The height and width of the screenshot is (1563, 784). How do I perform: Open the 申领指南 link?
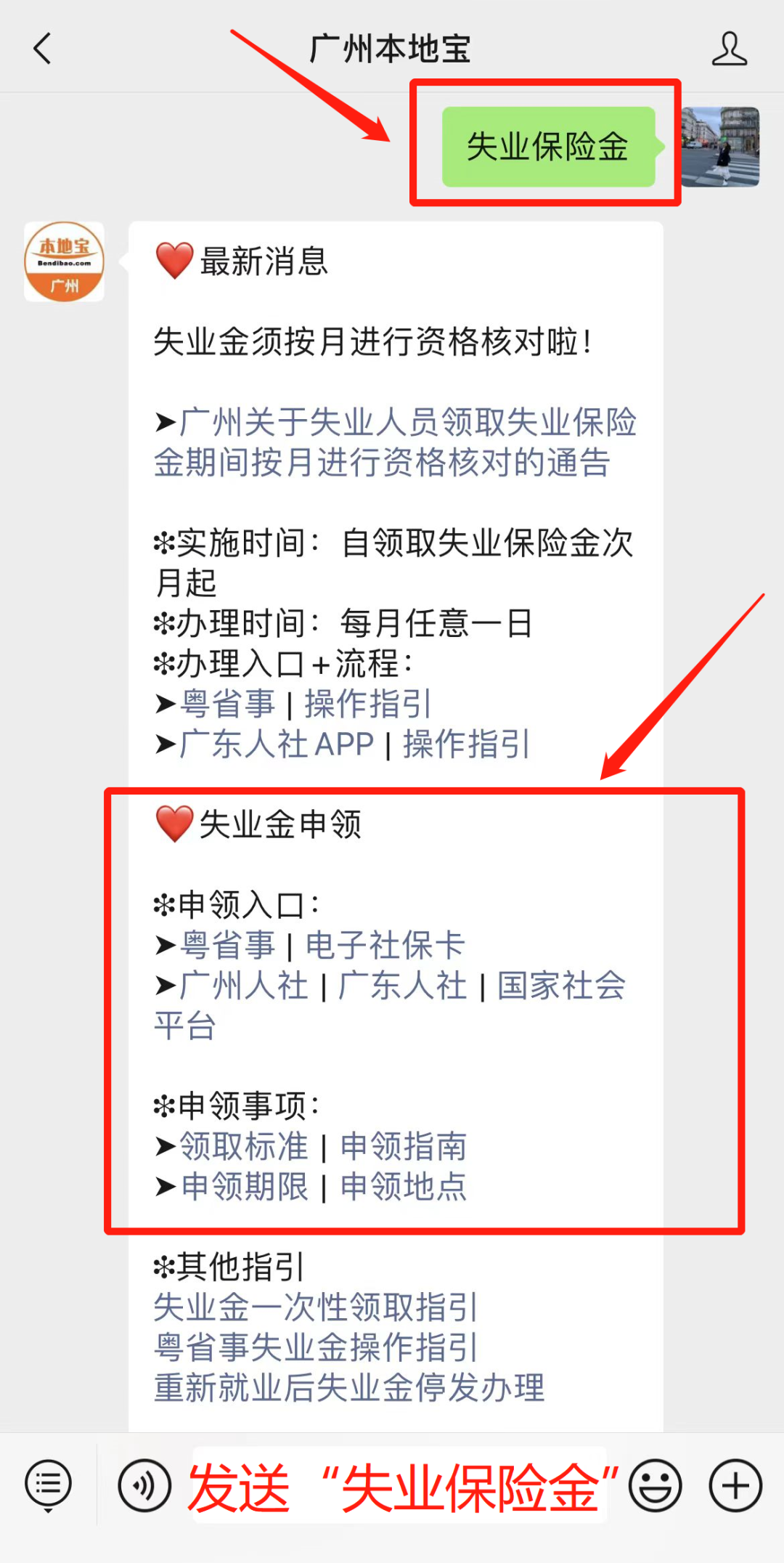403,1146
